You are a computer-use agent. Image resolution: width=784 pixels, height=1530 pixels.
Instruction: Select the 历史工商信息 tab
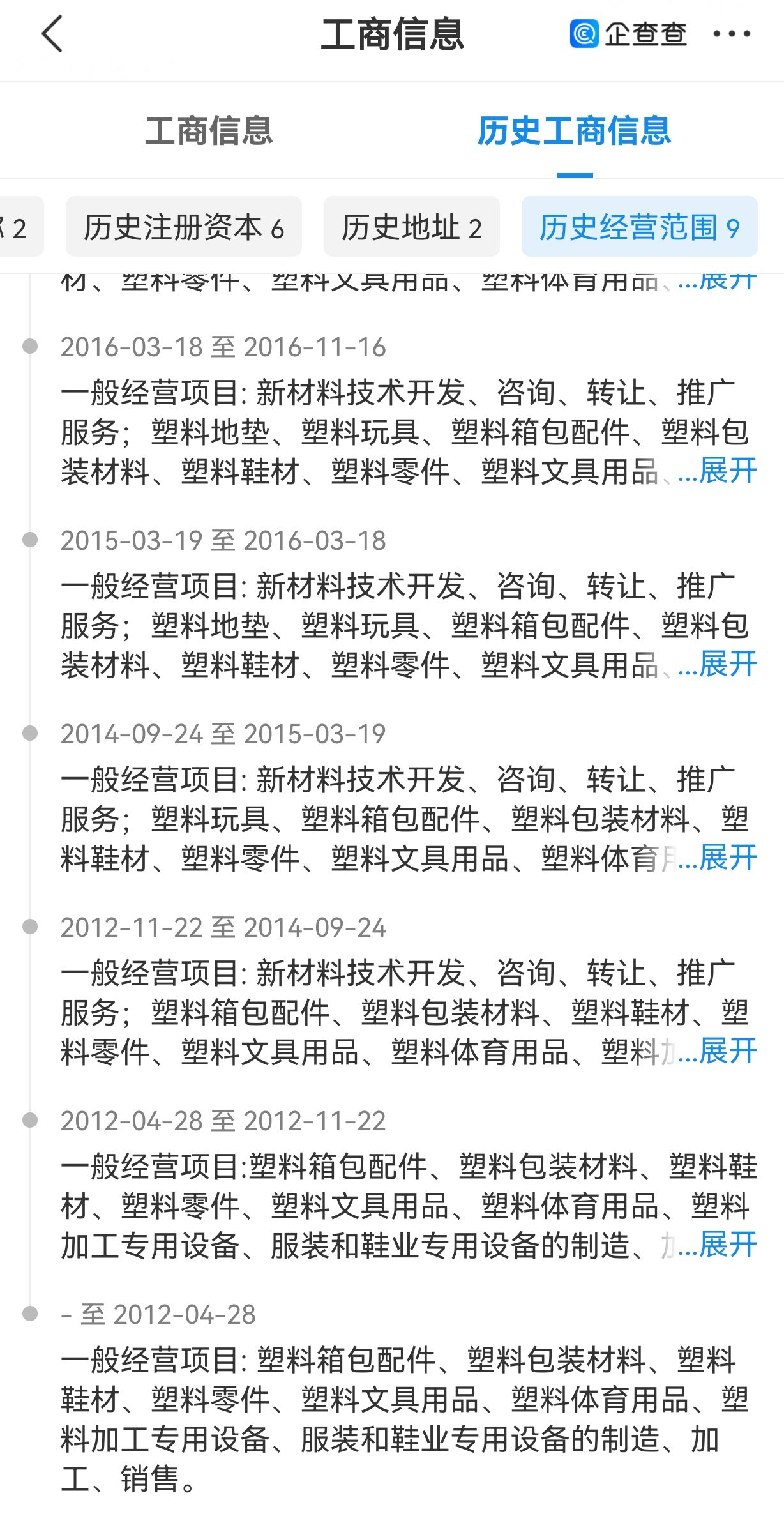point(574,132)
